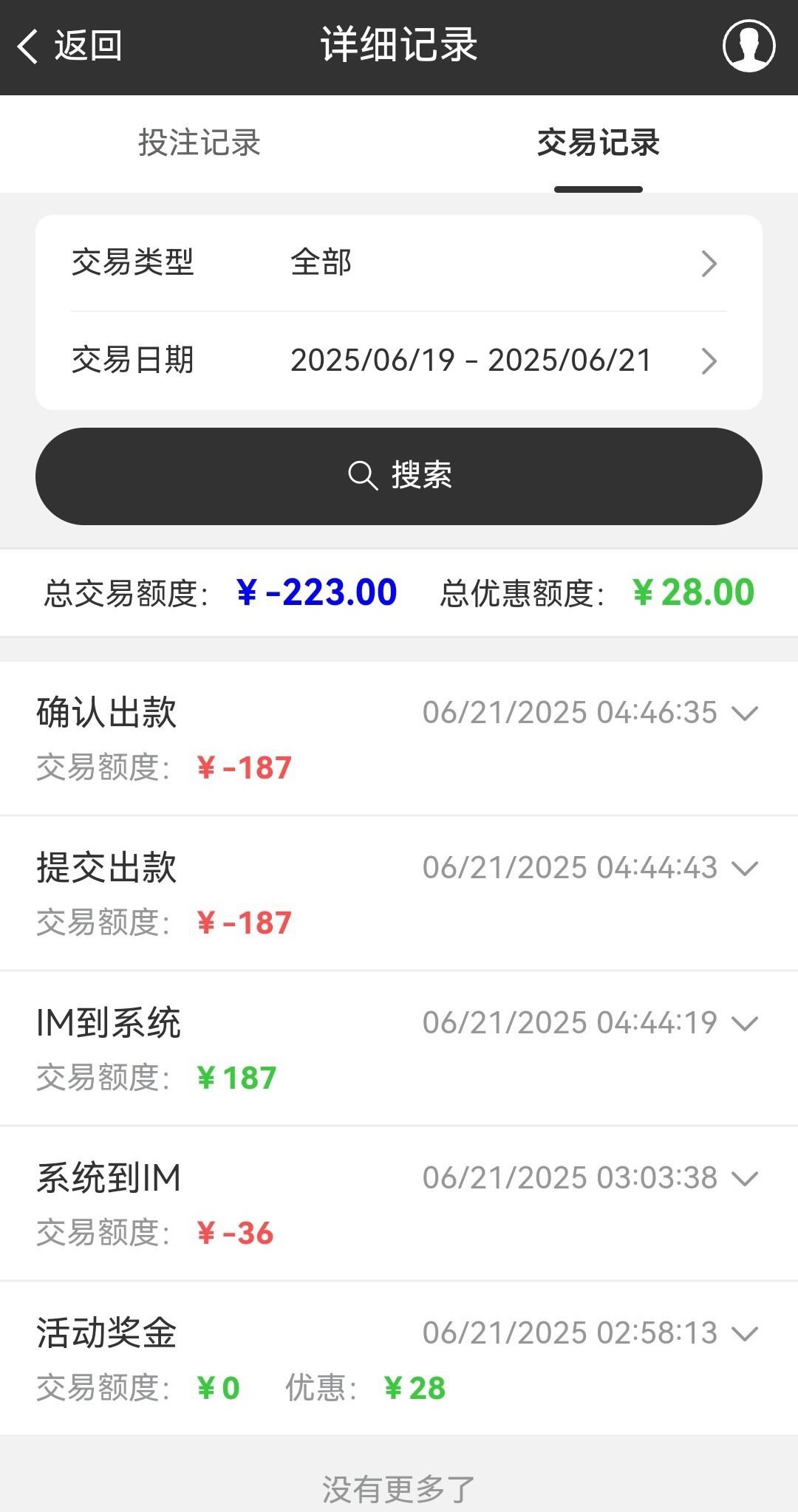
Task: Switch to the 投注记录 tab
Action: (x=199, y=143)
